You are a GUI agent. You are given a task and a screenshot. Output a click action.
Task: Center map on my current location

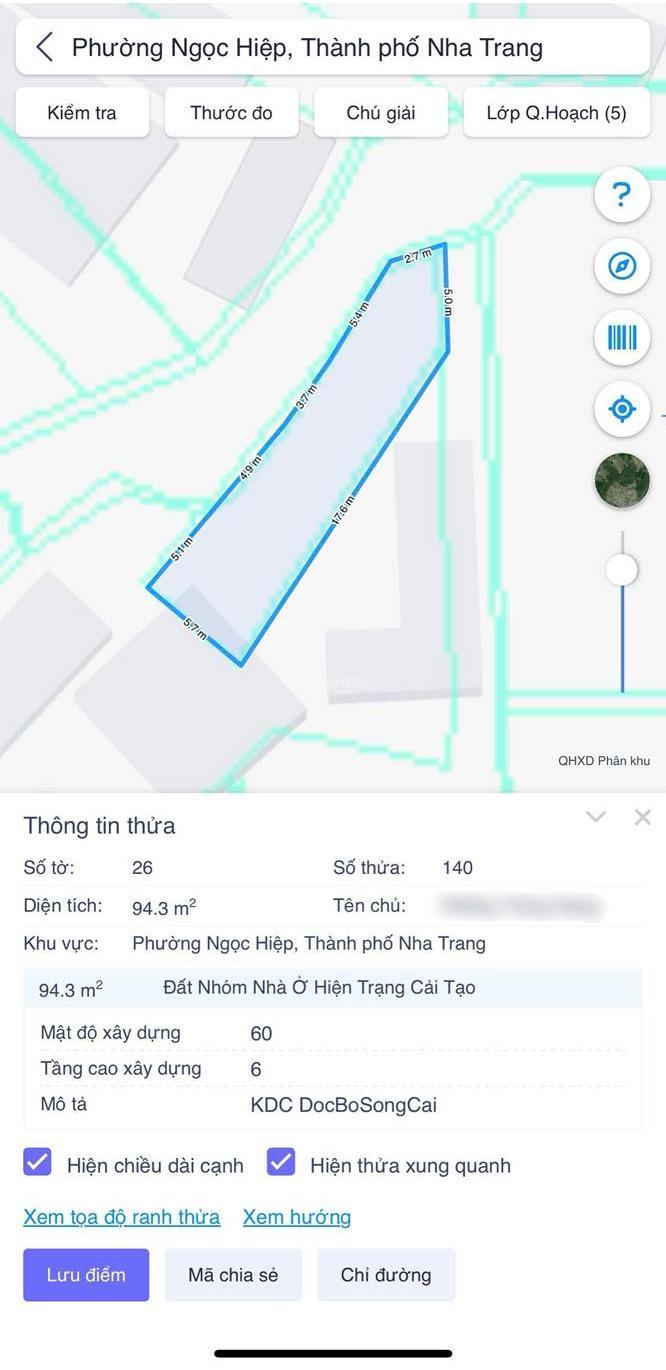click(622, 409)
